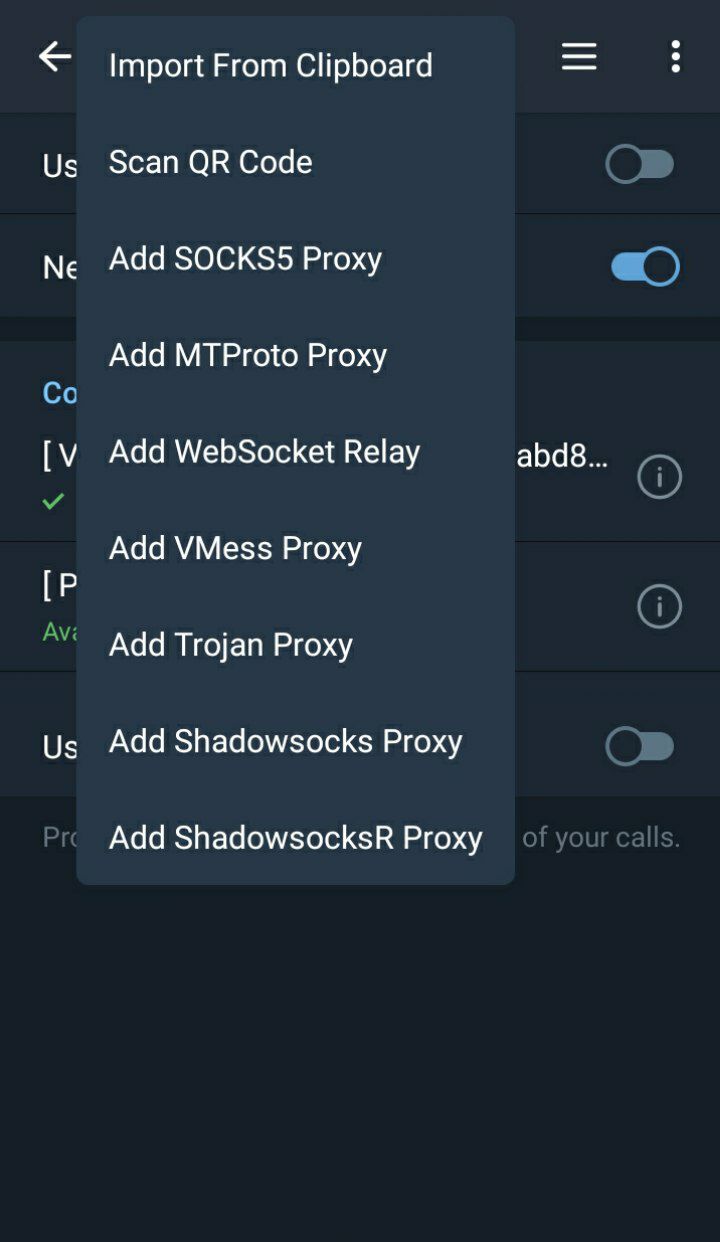720x1242 pixels.
Task: Select Import From Clipboard
Action: coord(271,66)
